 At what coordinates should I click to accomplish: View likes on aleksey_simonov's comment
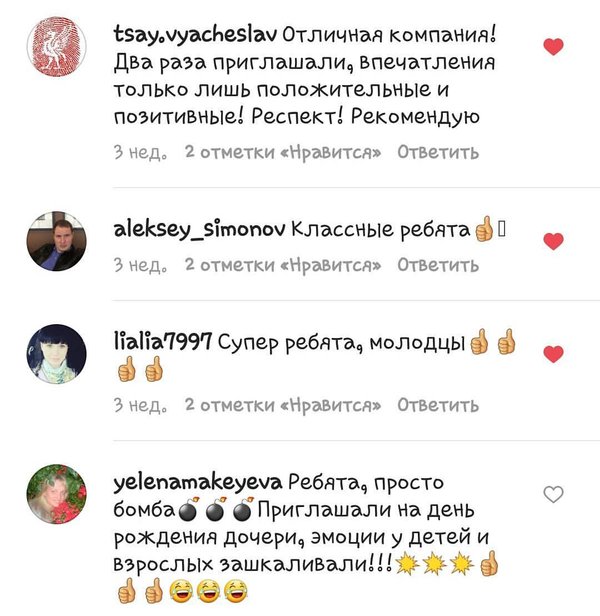[x=284, y=265]
